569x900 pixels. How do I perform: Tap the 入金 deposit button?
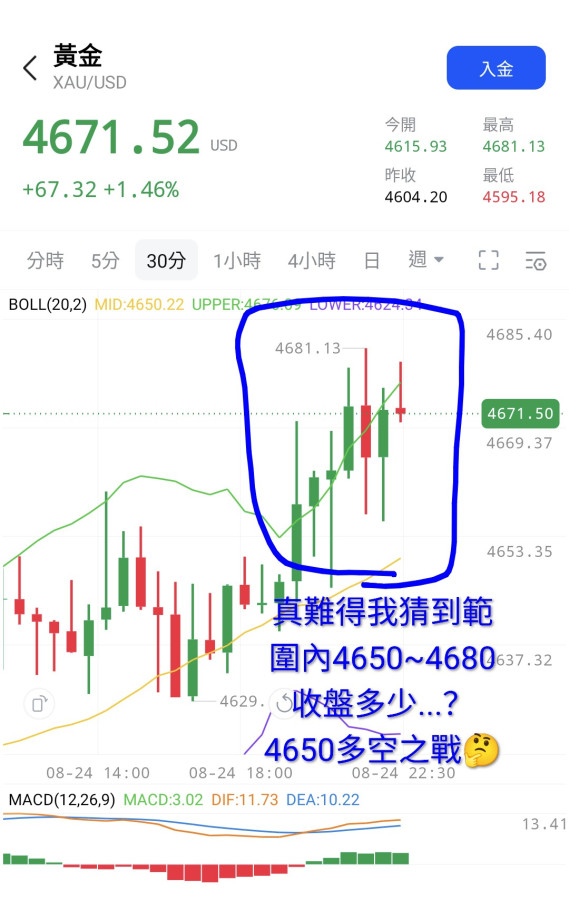(496, 68)
